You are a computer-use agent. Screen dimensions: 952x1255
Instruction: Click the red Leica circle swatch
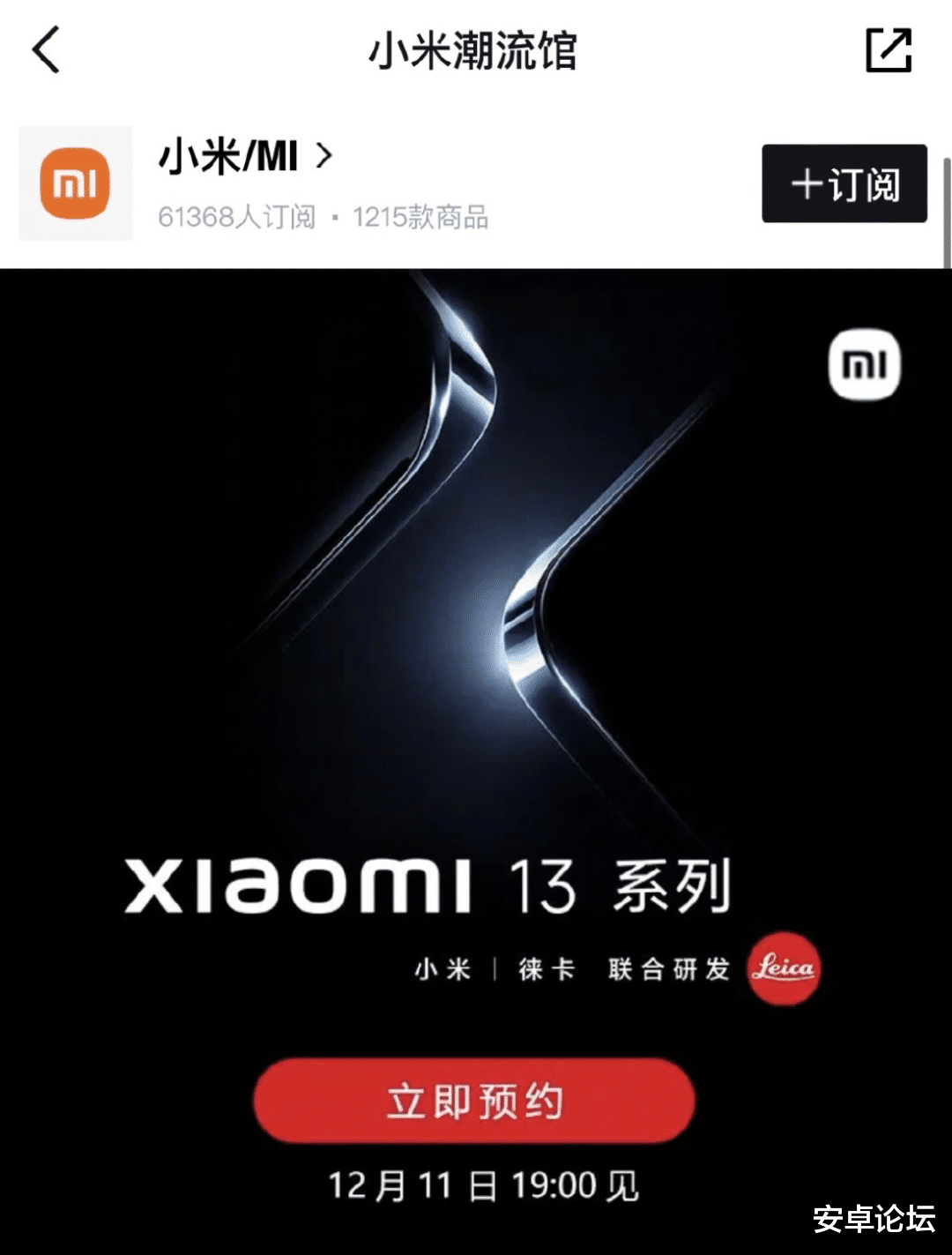tap(783, 970)
